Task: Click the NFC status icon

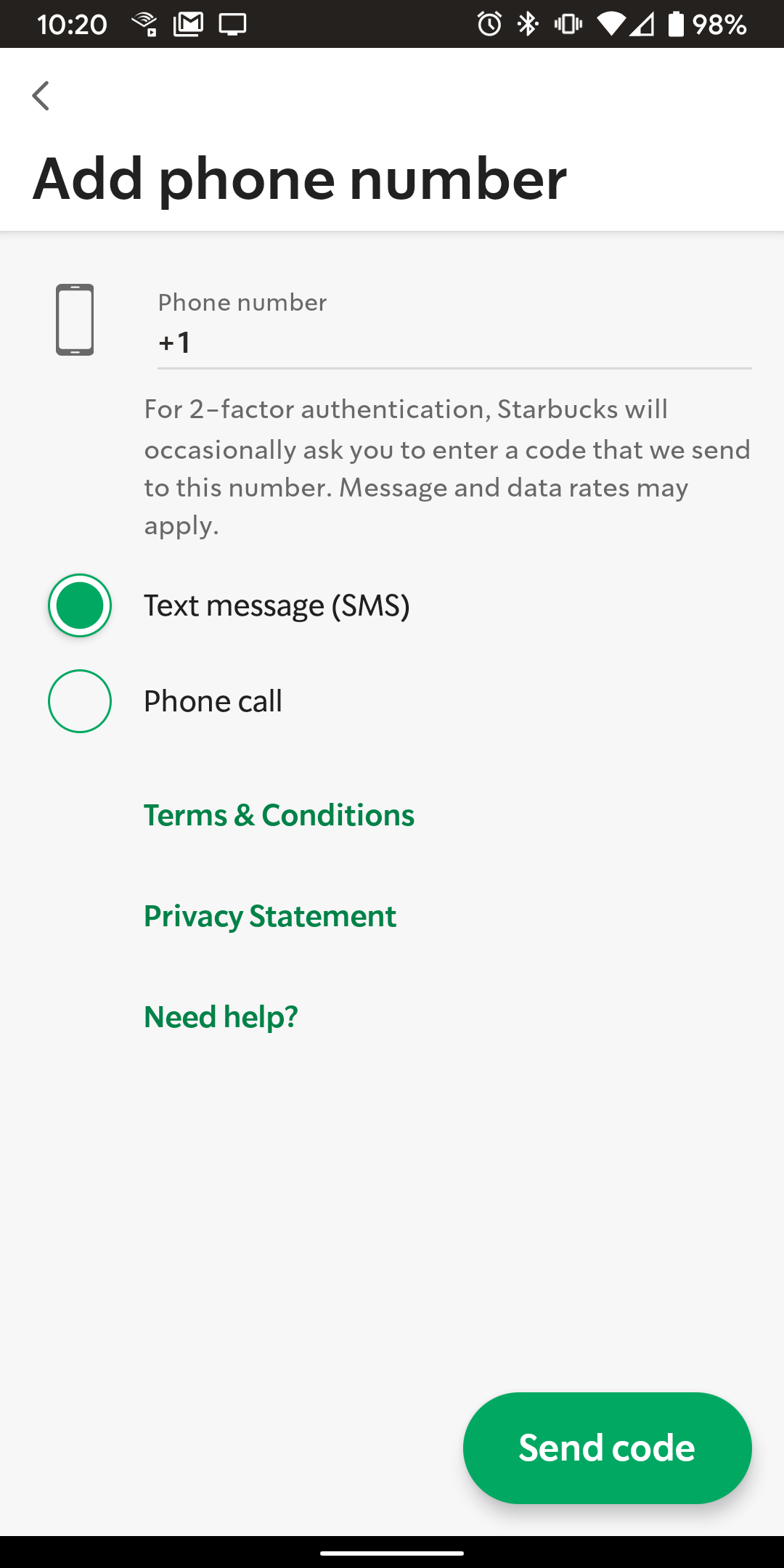Action: coord(143,25)
